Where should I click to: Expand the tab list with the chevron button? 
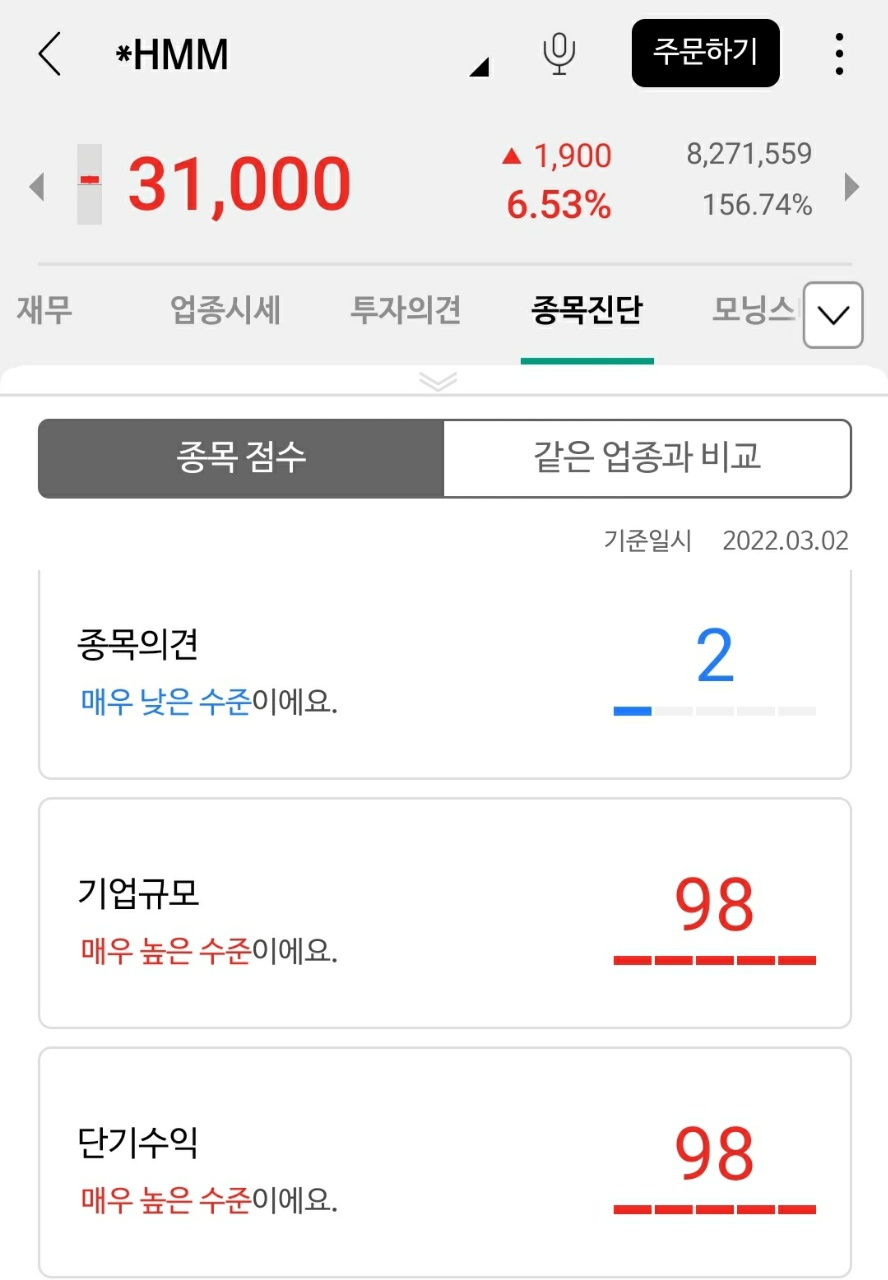point(833,316)
